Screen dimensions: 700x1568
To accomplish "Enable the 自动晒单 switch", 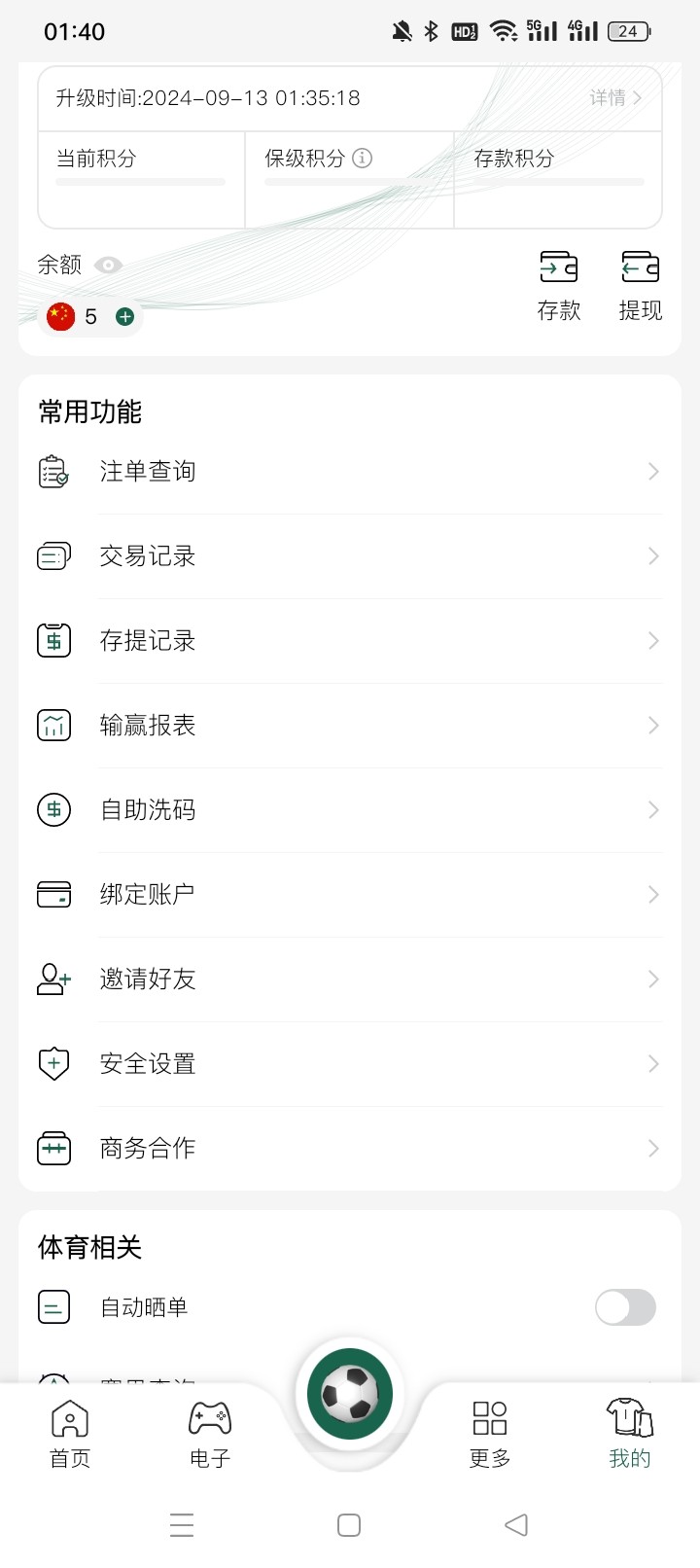I will 625,1307.
